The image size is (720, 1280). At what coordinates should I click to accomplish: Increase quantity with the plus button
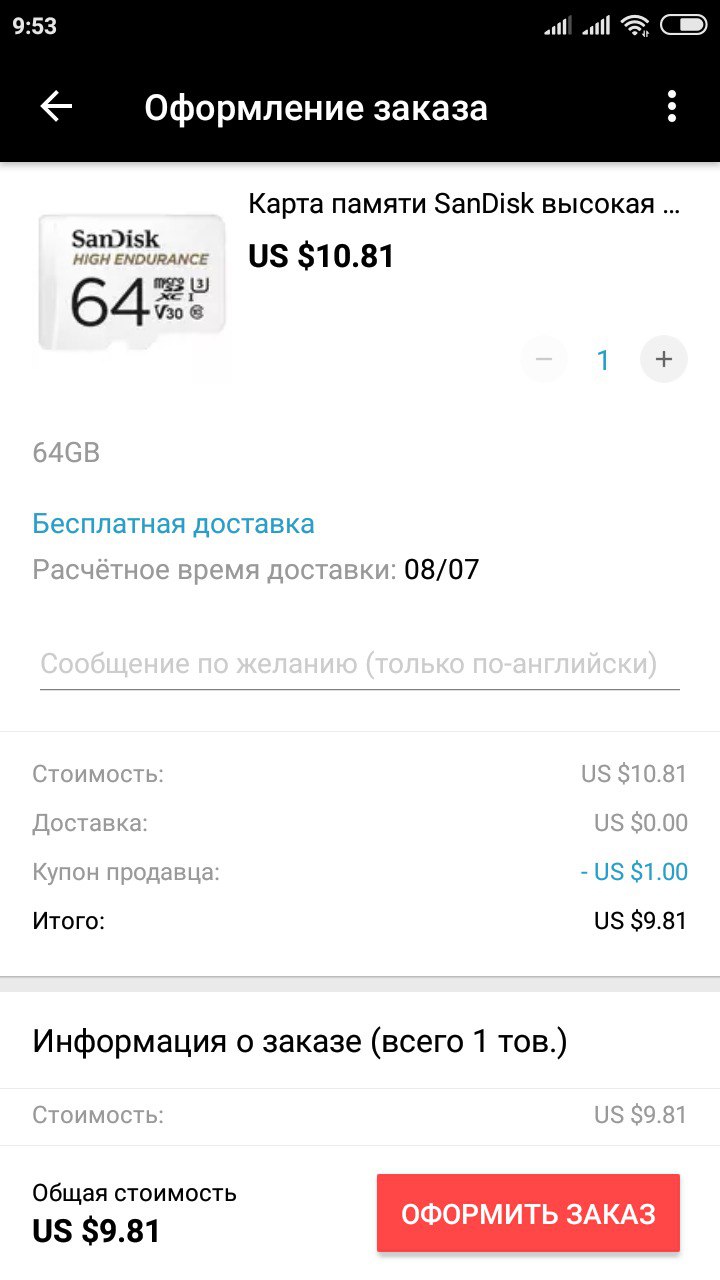[x=664, y=359]
